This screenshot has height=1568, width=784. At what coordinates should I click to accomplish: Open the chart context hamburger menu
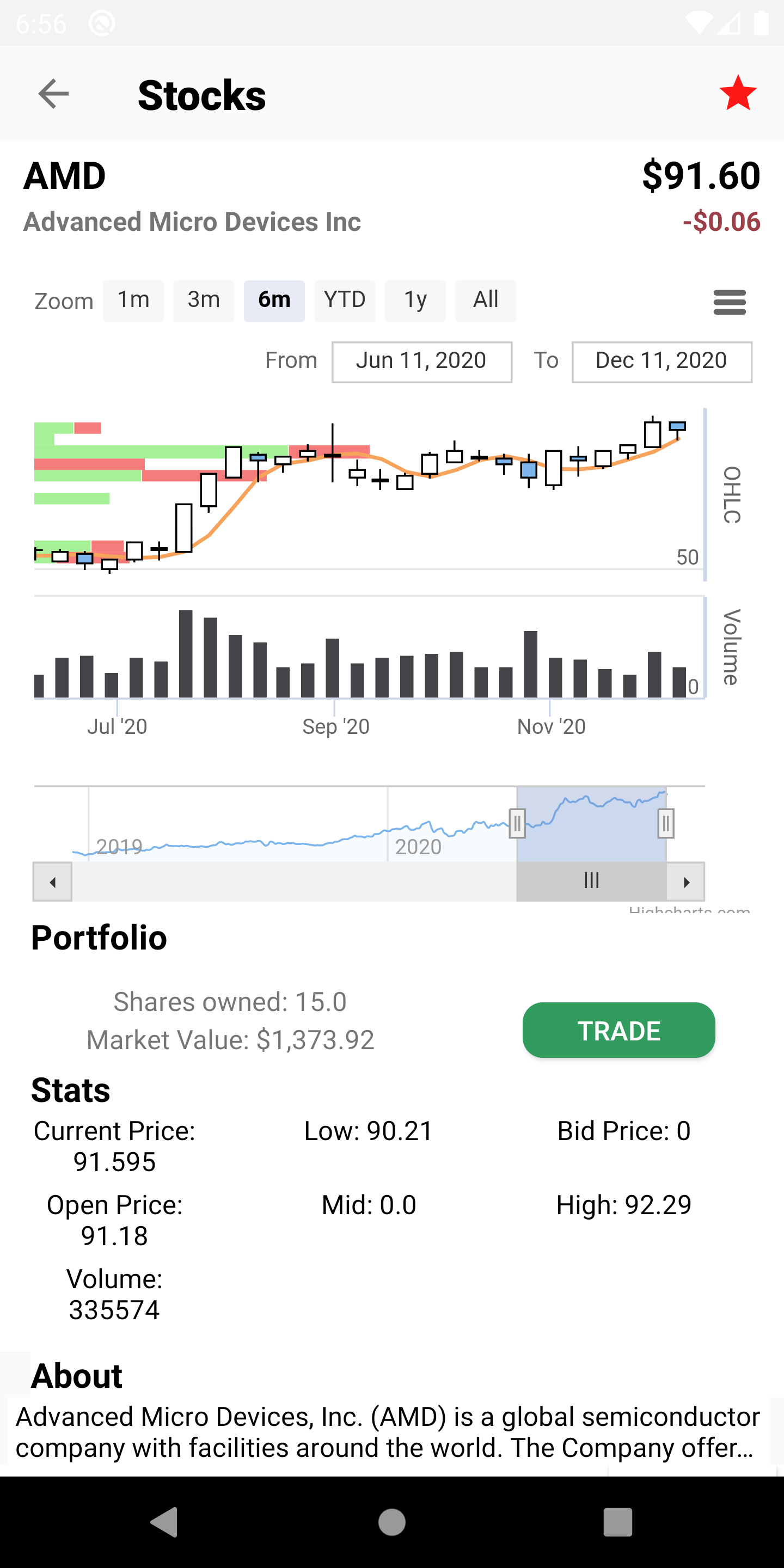pyautogui.click(x=729, y=302)
